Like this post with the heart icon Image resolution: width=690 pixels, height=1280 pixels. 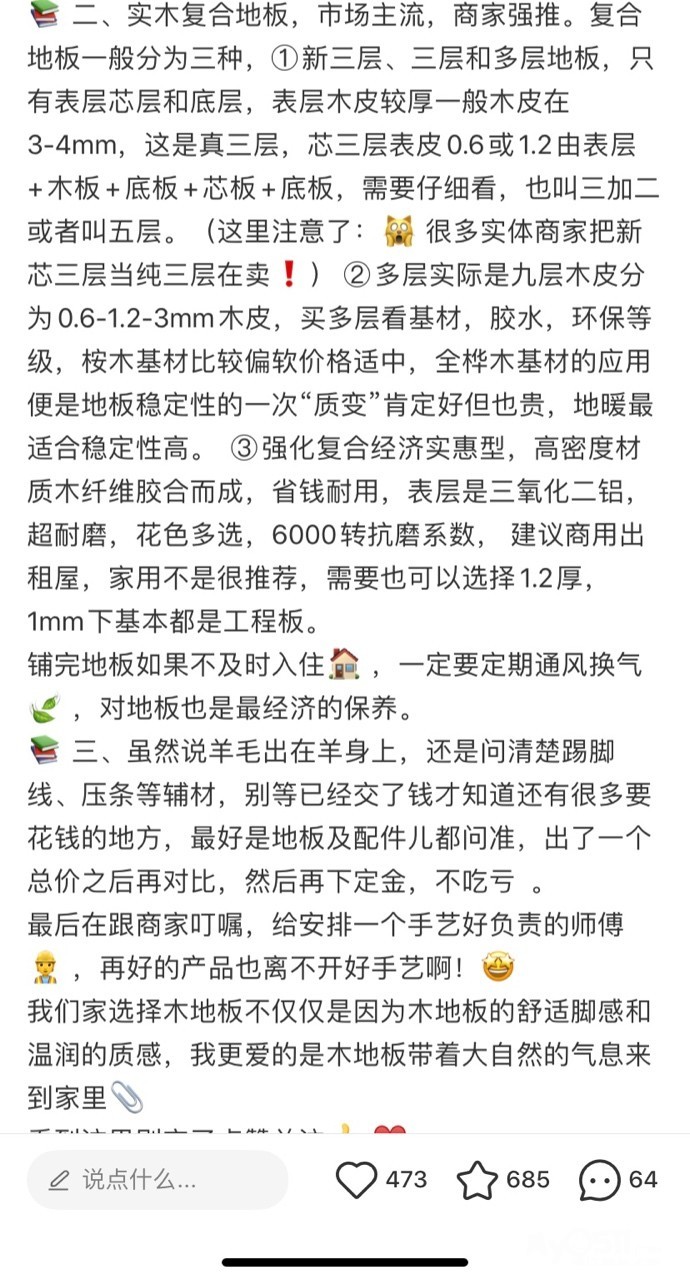click(x=356, y=1180)
